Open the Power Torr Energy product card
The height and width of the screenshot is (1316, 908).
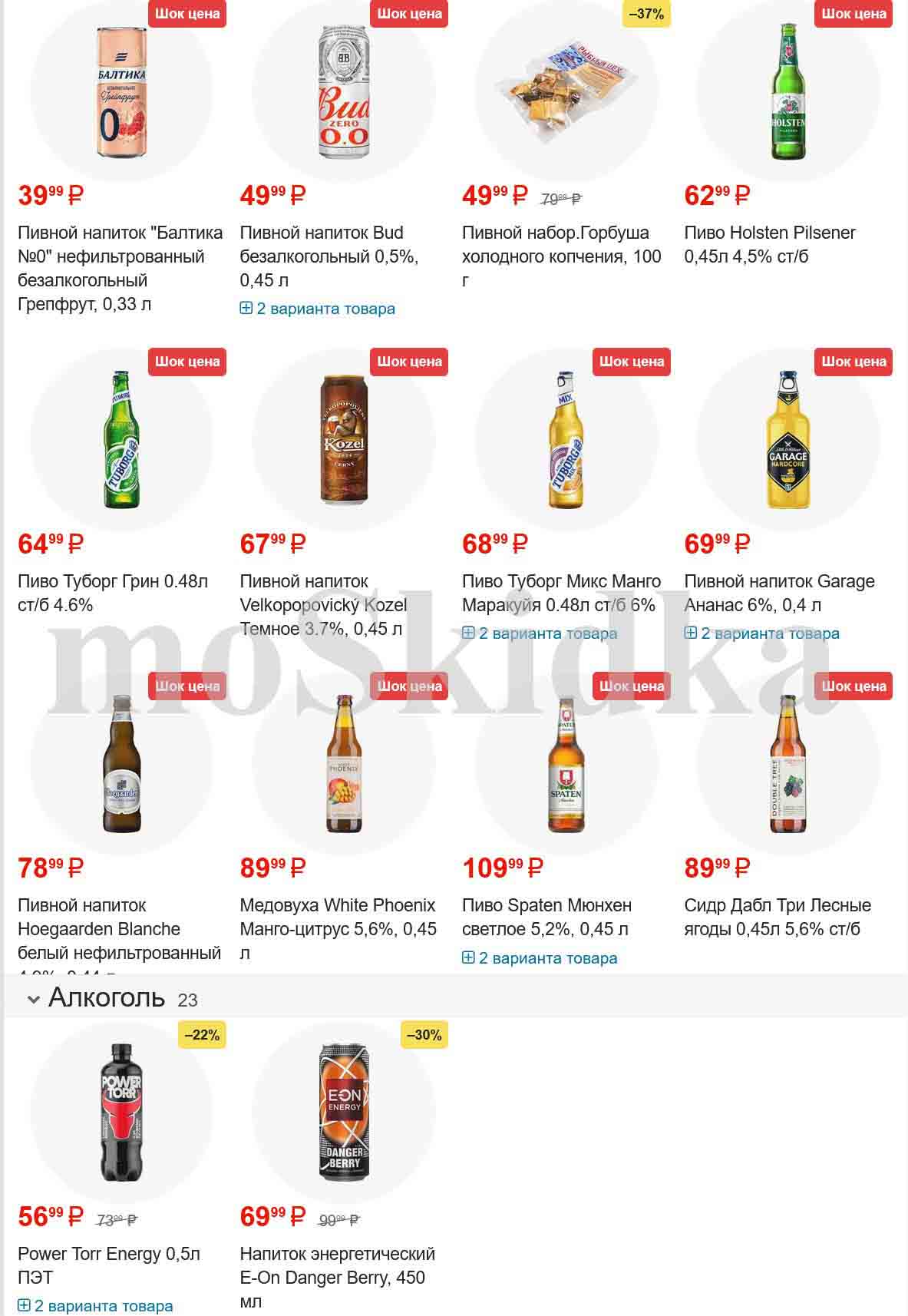pos(109,1254)
